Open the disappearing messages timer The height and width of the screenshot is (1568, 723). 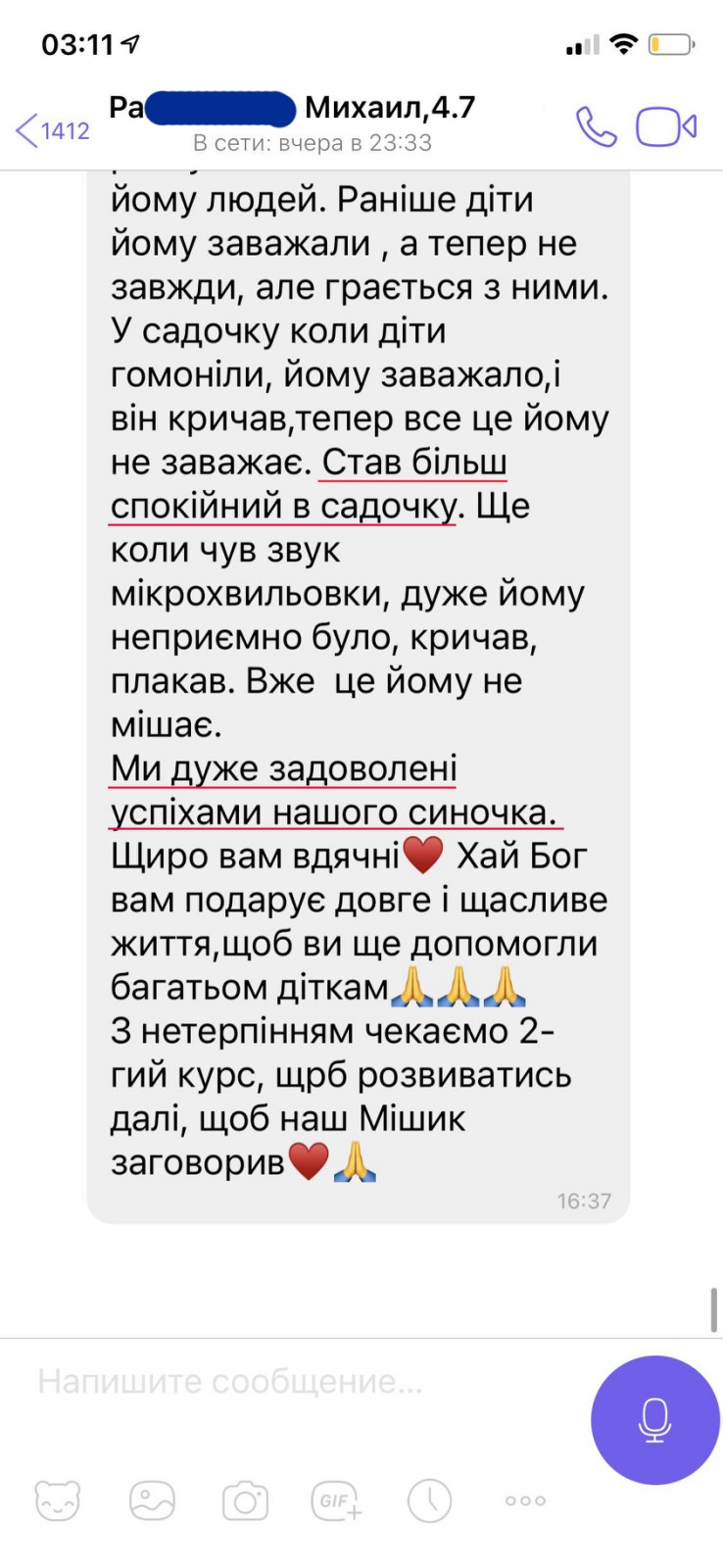point(429,1500)
